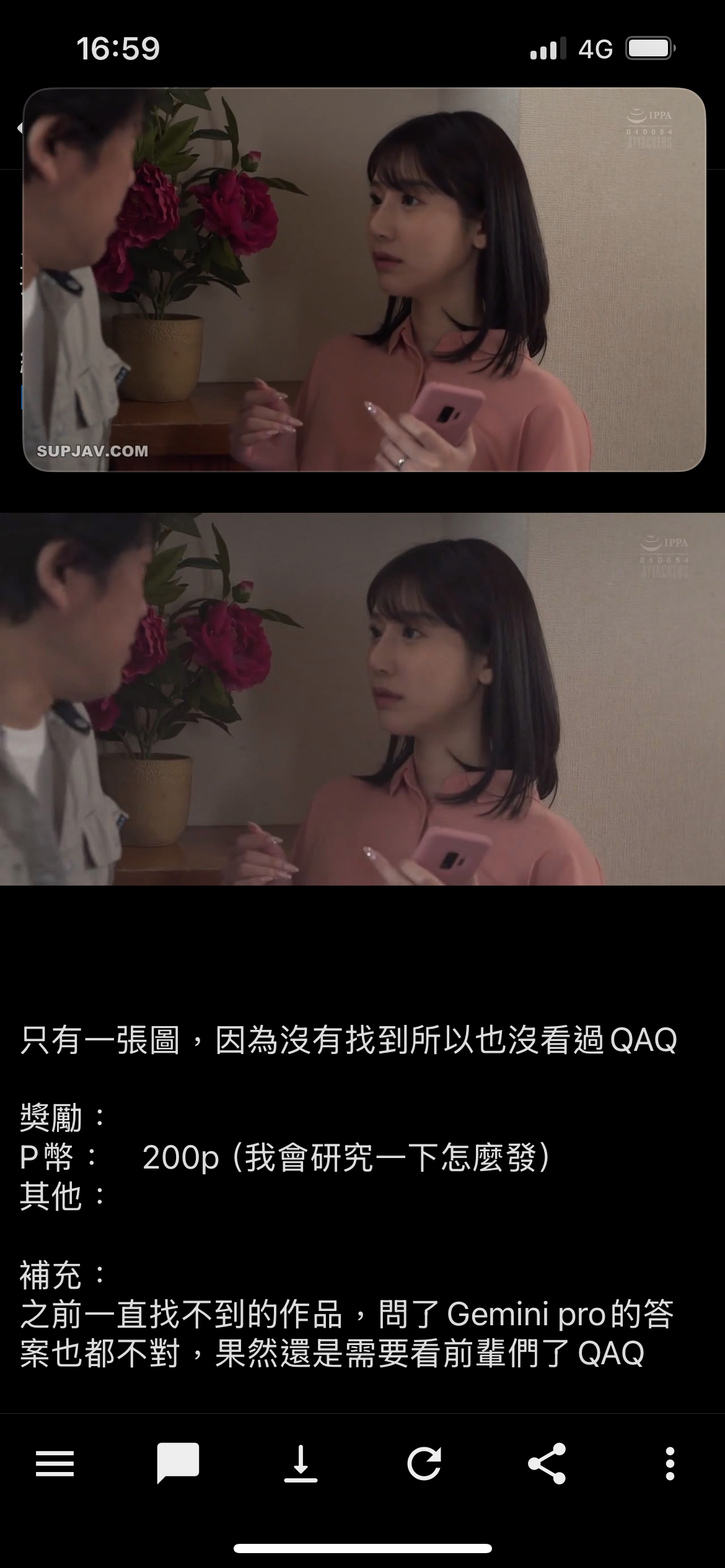Open the comments bubble icon

click(x=178, y=1464)
